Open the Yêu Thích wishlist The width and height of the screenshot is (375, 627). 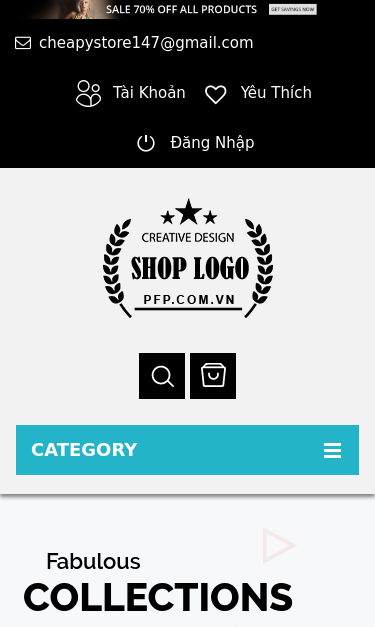pos(258,93)
